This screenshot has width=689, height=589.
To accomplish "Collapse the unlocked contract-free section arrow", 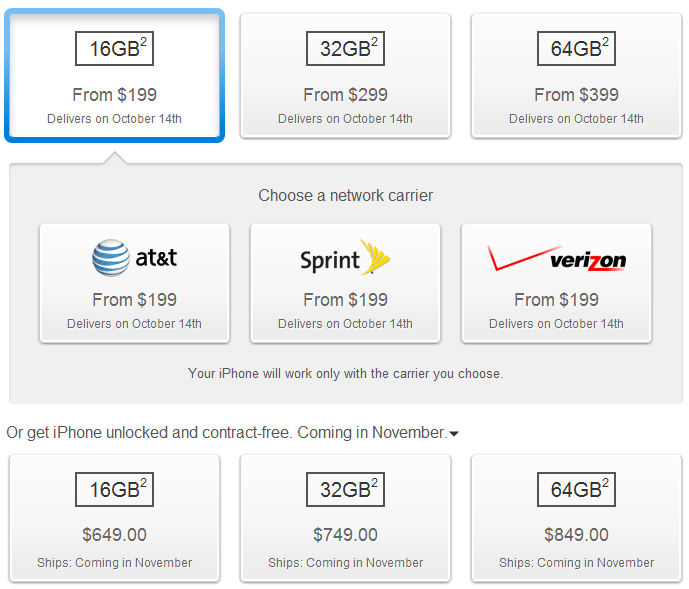I will (x=454, y=434).
